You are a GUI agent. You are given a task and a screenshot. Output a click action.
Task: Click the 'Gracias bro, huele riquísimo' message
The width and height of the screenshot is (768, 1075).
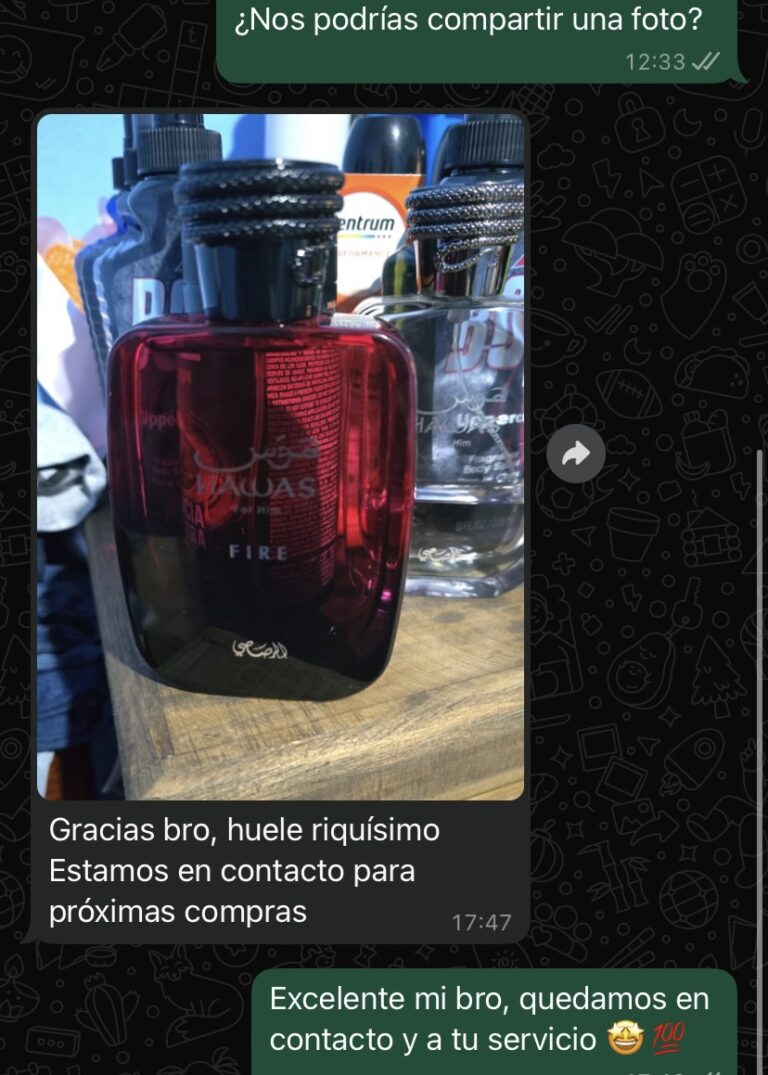244,828
